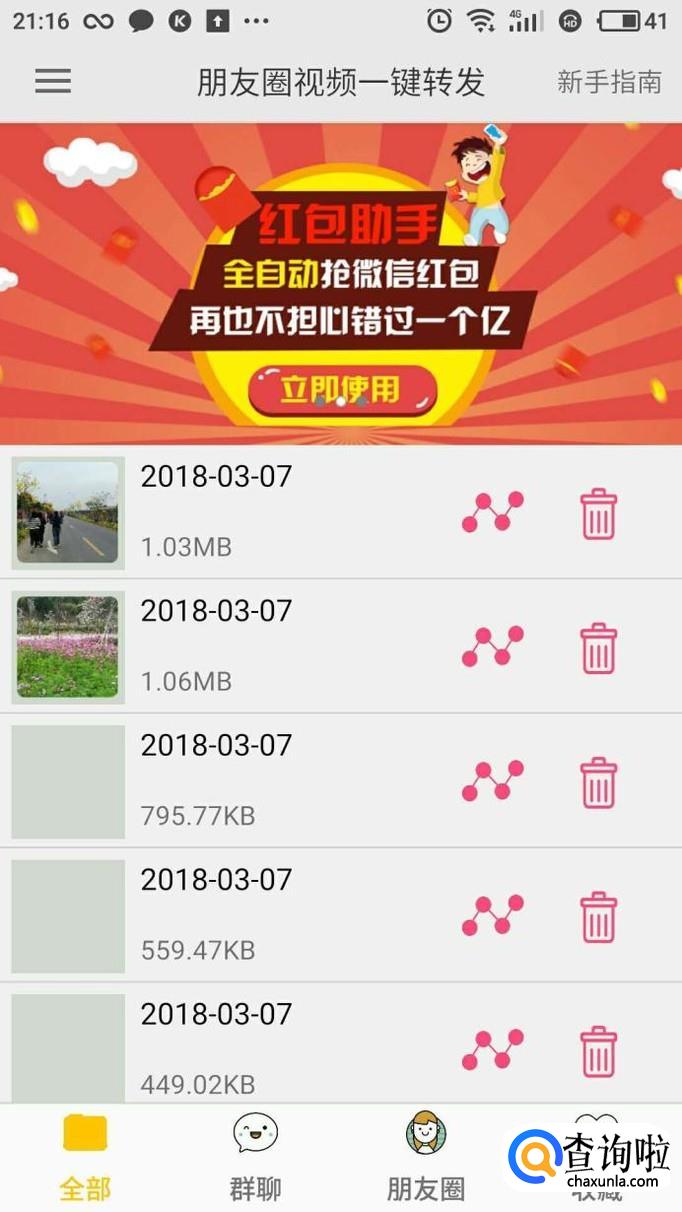Viewport: 682px width, 1212px height.
Task: Share the 795.77KB video
Action: [492, 781]
